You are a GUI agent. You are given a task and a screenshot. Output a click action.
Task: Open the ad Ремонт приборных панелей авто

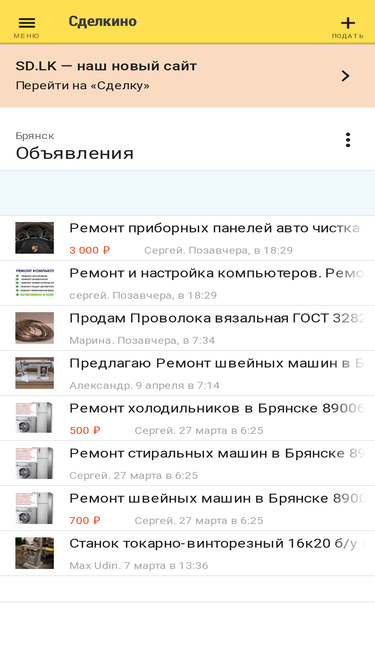(x=188, y=238)
